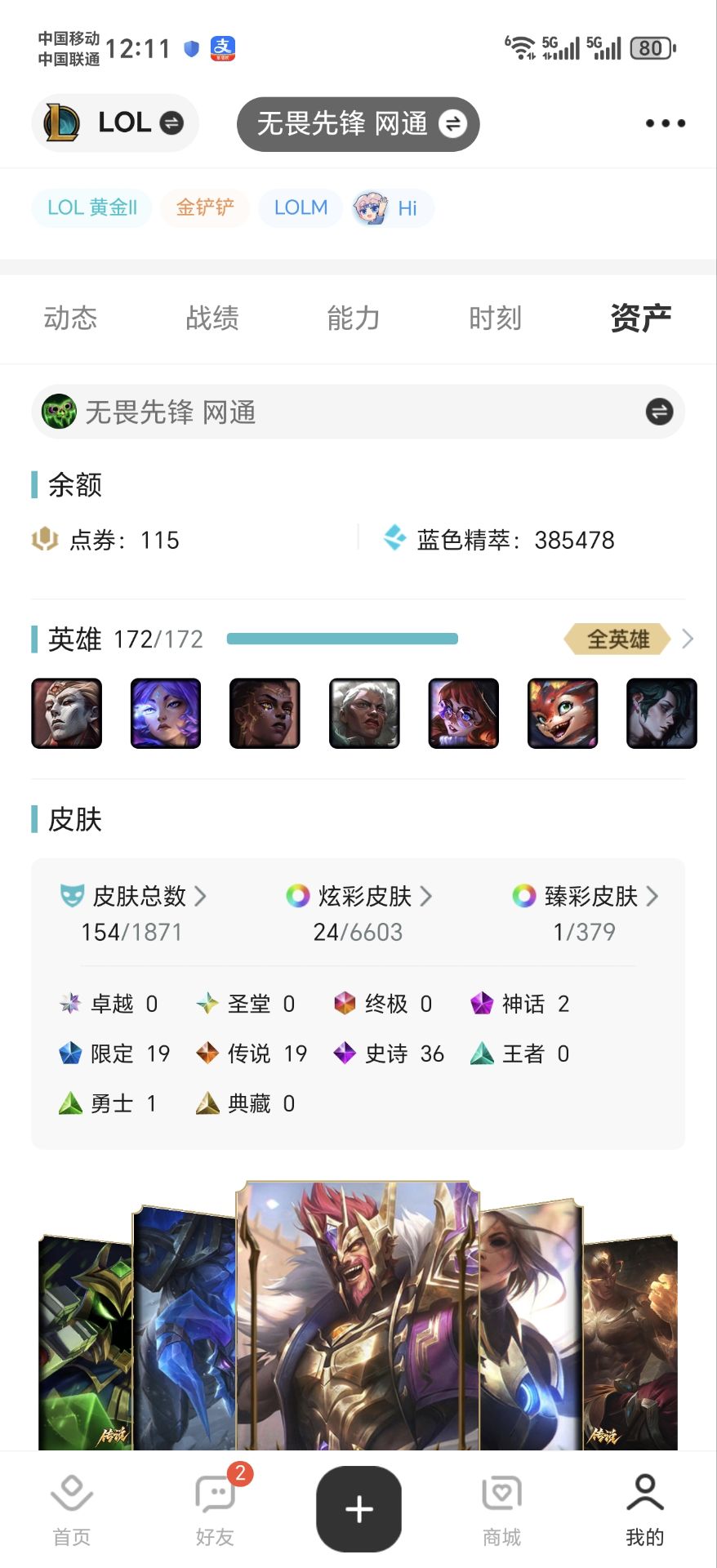Switch to the 时刻 tab
The width and height of the screenshot is (717, 1568).
point(495,318)
